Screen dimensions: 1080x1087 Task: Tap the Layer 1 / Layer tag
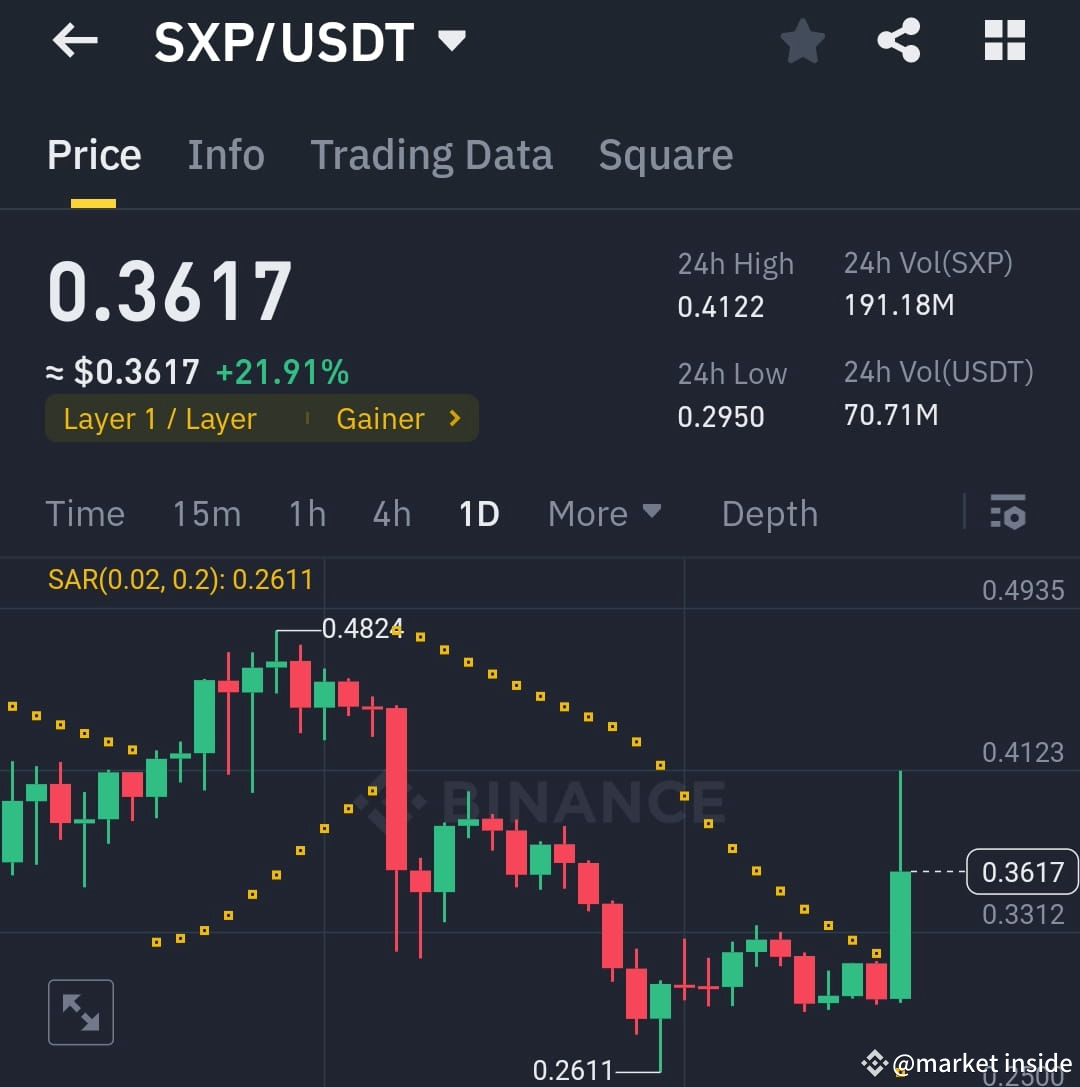[x=160, y=418]
